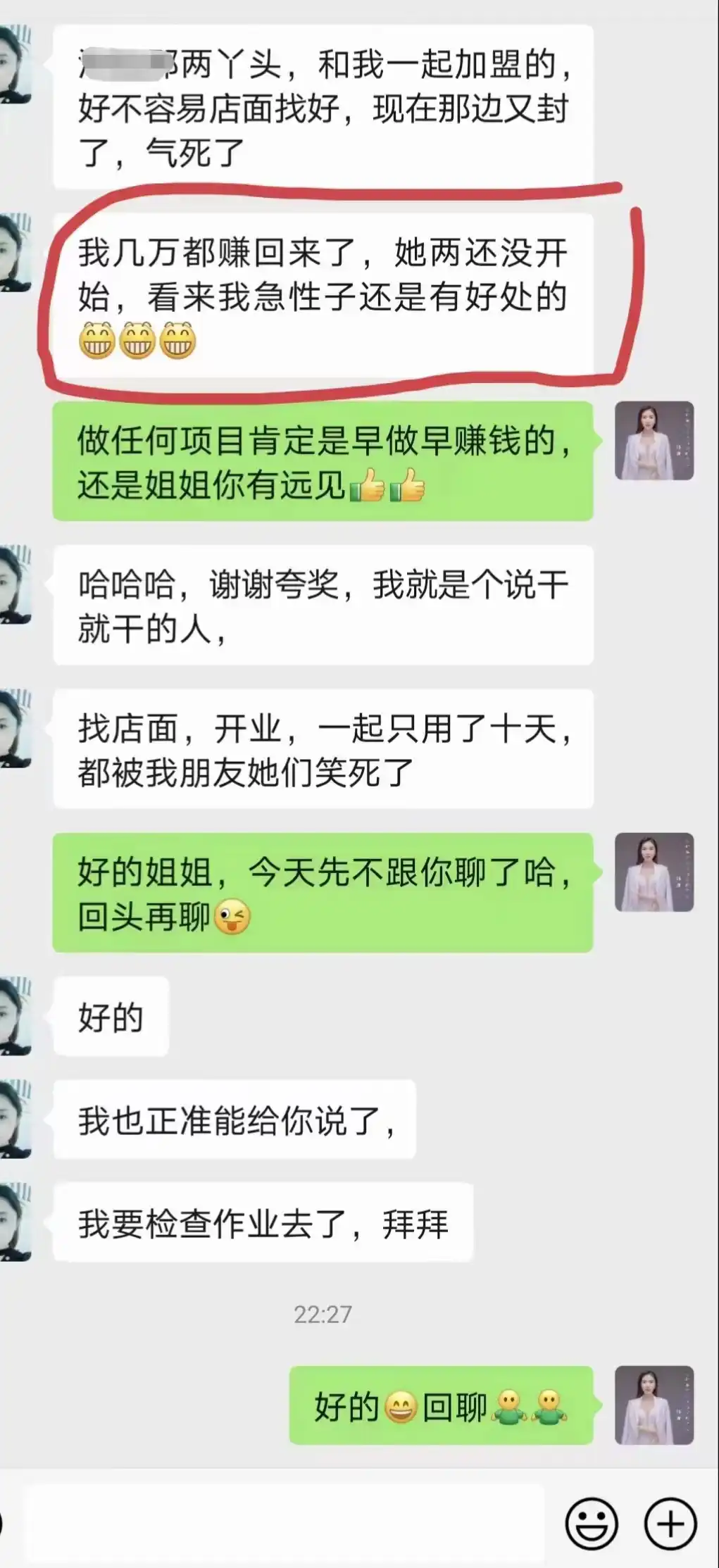This screenshot has width=719, height=1568.
Task: Open the plus attachment menu
Action: (670, 1523)
